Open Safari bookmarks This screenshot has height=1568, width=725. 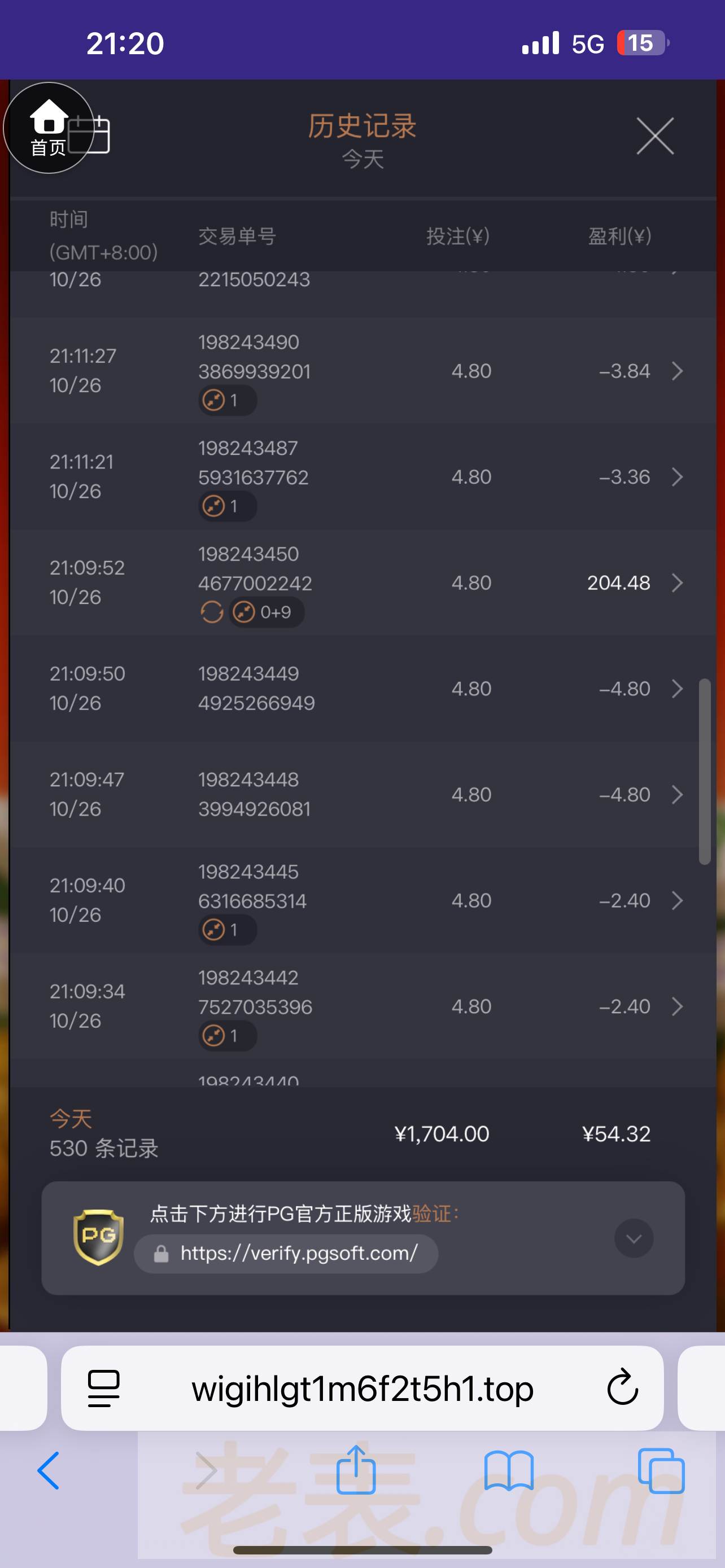click(508, 1470)
